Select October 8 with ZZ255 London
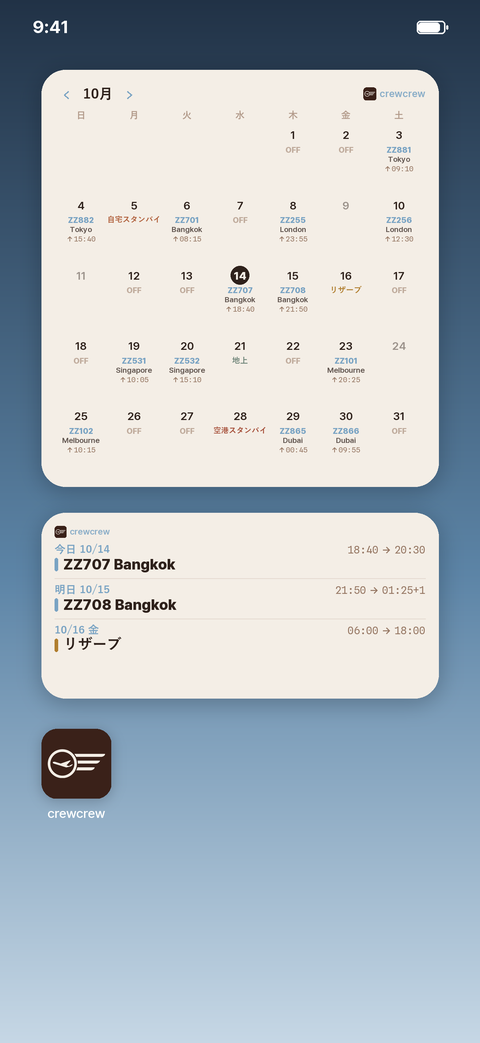Viewport: 480px width, 1043px height. point(293,222)
